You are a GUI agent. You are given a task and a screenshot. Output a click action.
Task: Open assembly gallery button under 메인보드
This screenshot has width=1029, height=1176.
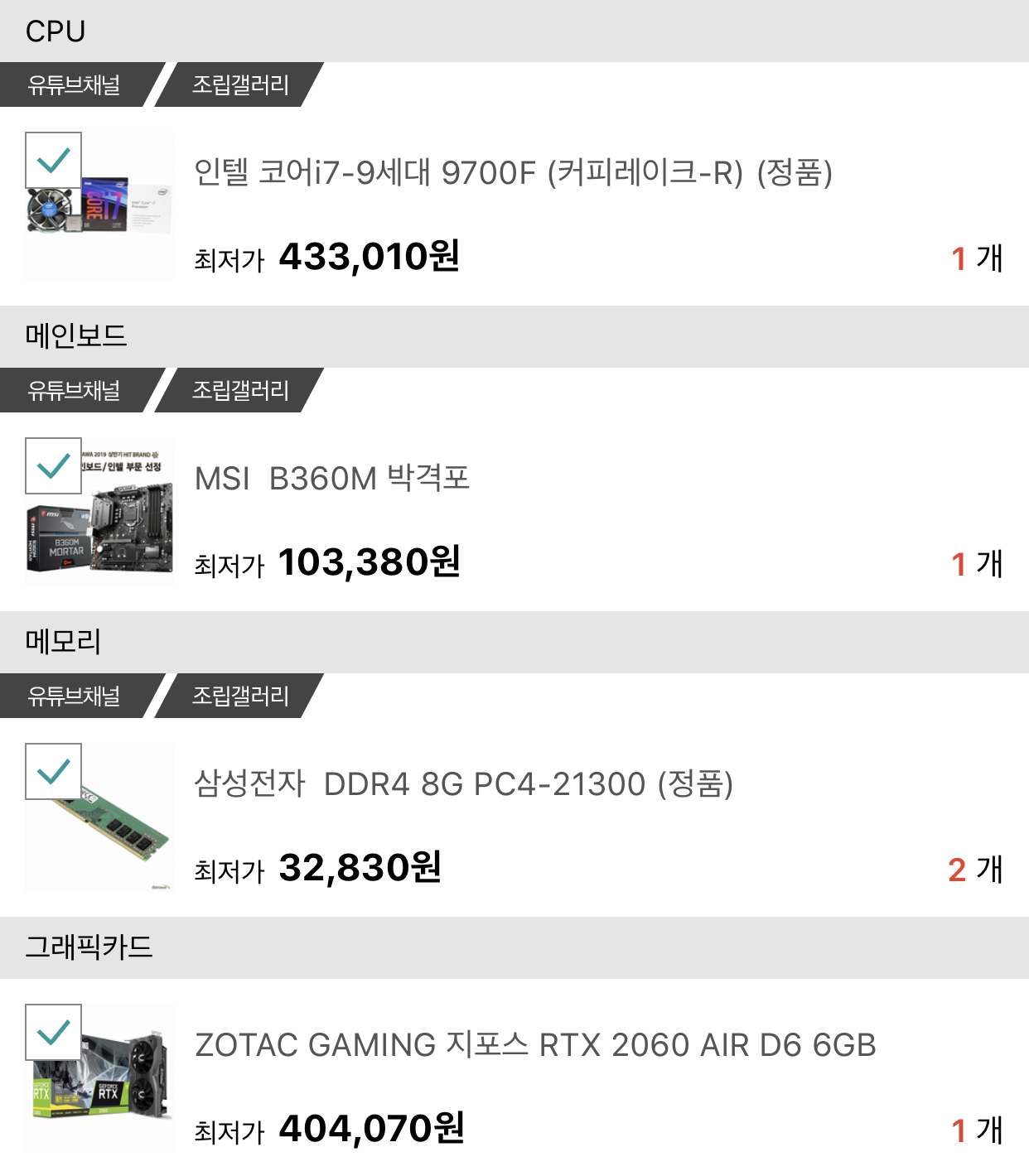[x=240, y=390]
